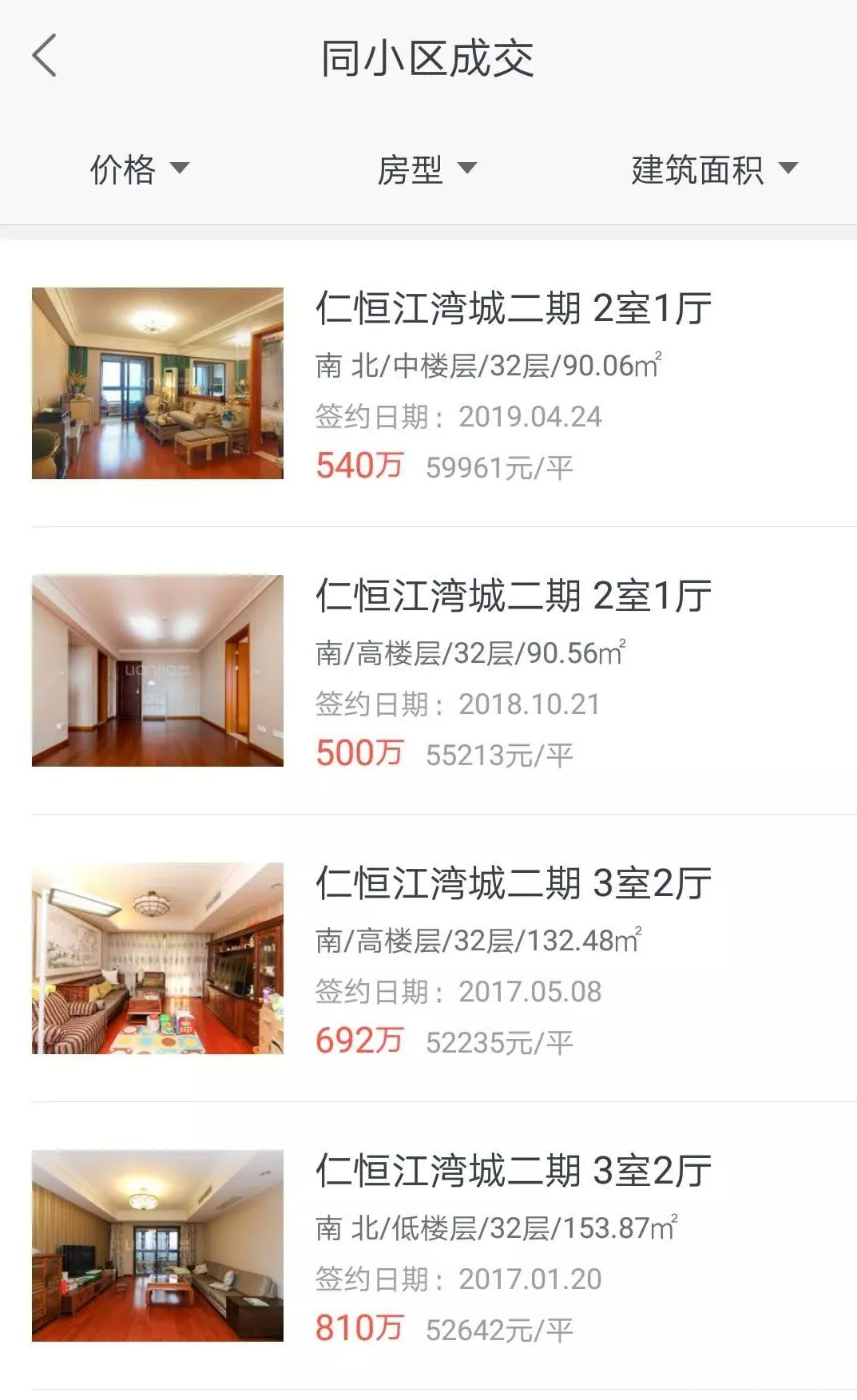Expand the 价格 filter dropdown
The height and width of the screenshot is (1400, 857).
point(140,169)
